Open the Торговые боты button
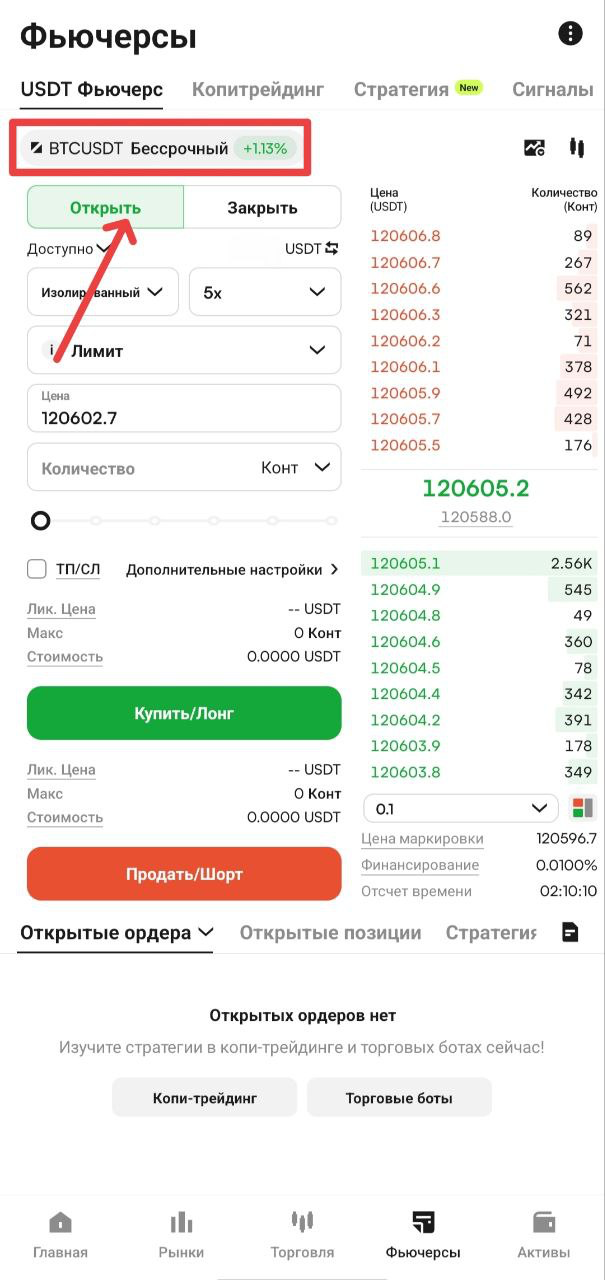 399,1098
